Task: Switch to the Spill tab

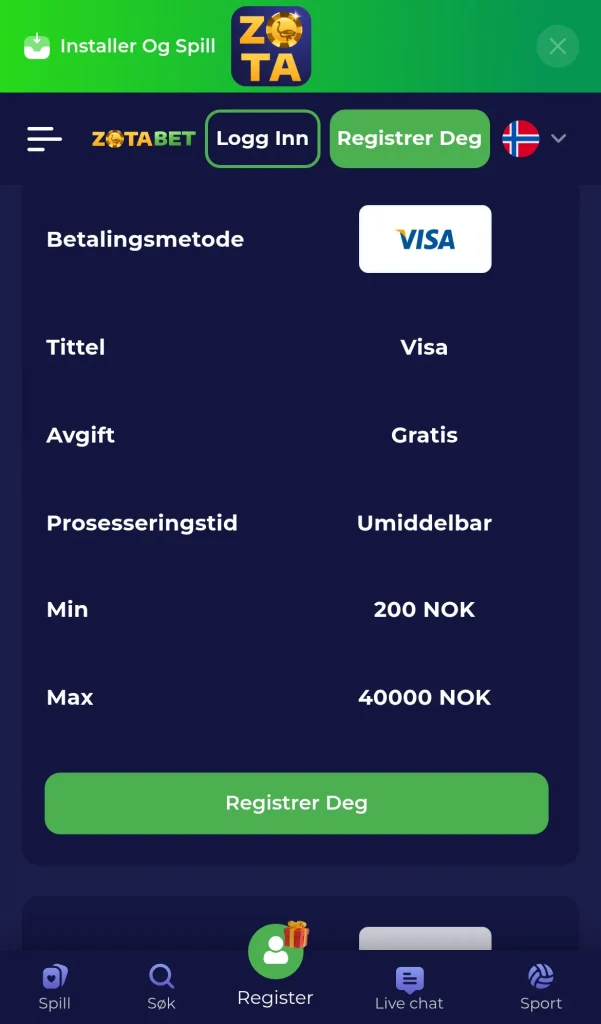Action: pos(54,987)
